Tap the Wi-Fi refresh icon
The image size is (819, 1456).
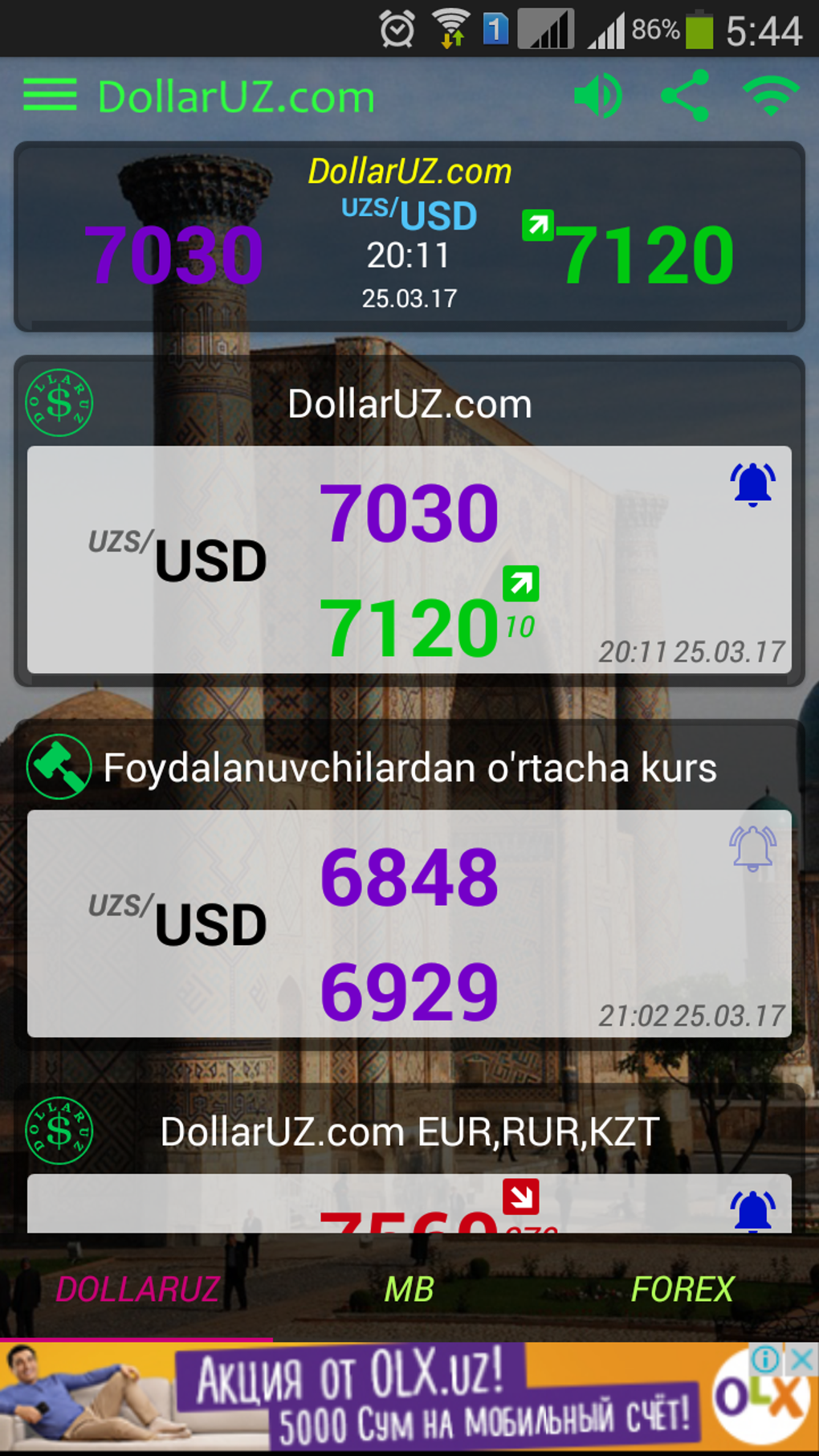point(770,96)
